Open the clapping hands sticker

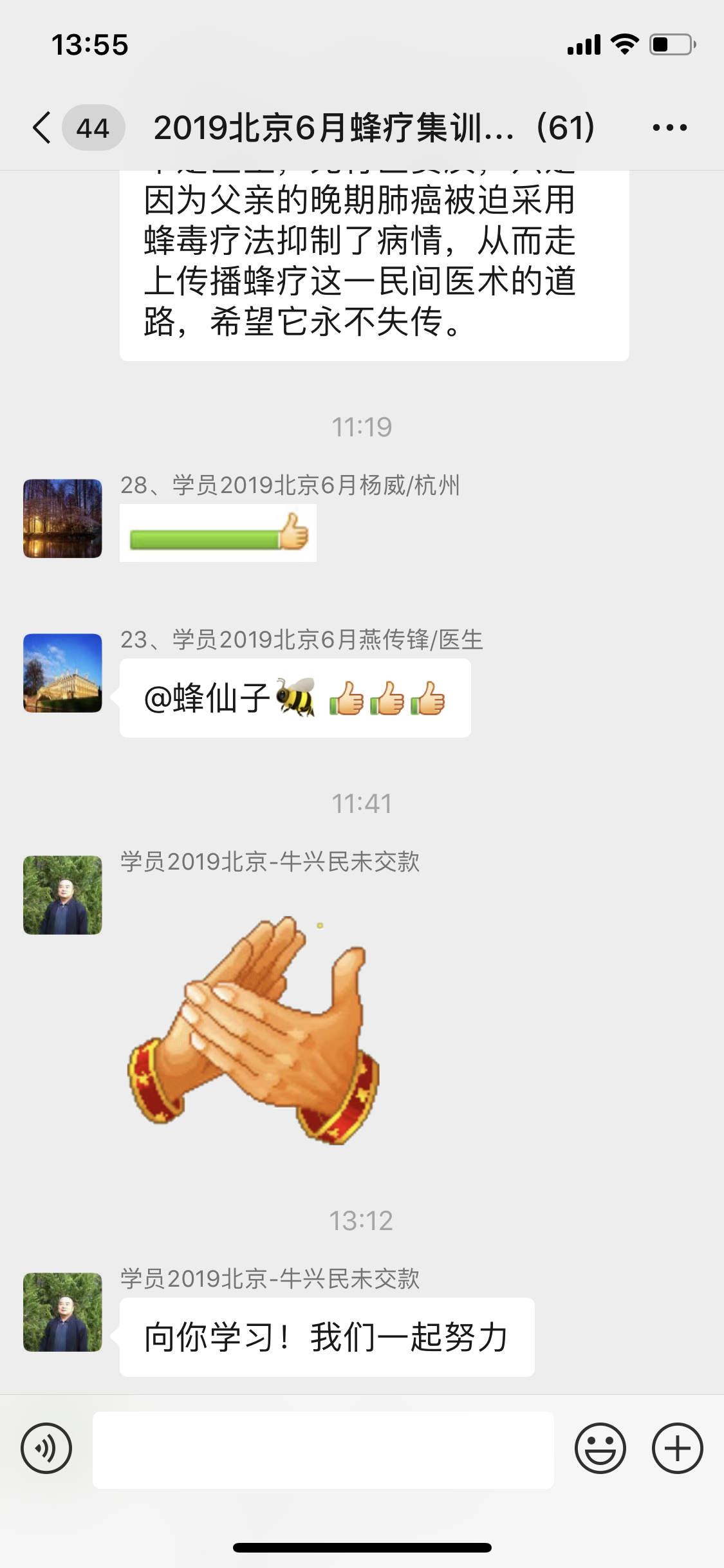coord(253,1029)
